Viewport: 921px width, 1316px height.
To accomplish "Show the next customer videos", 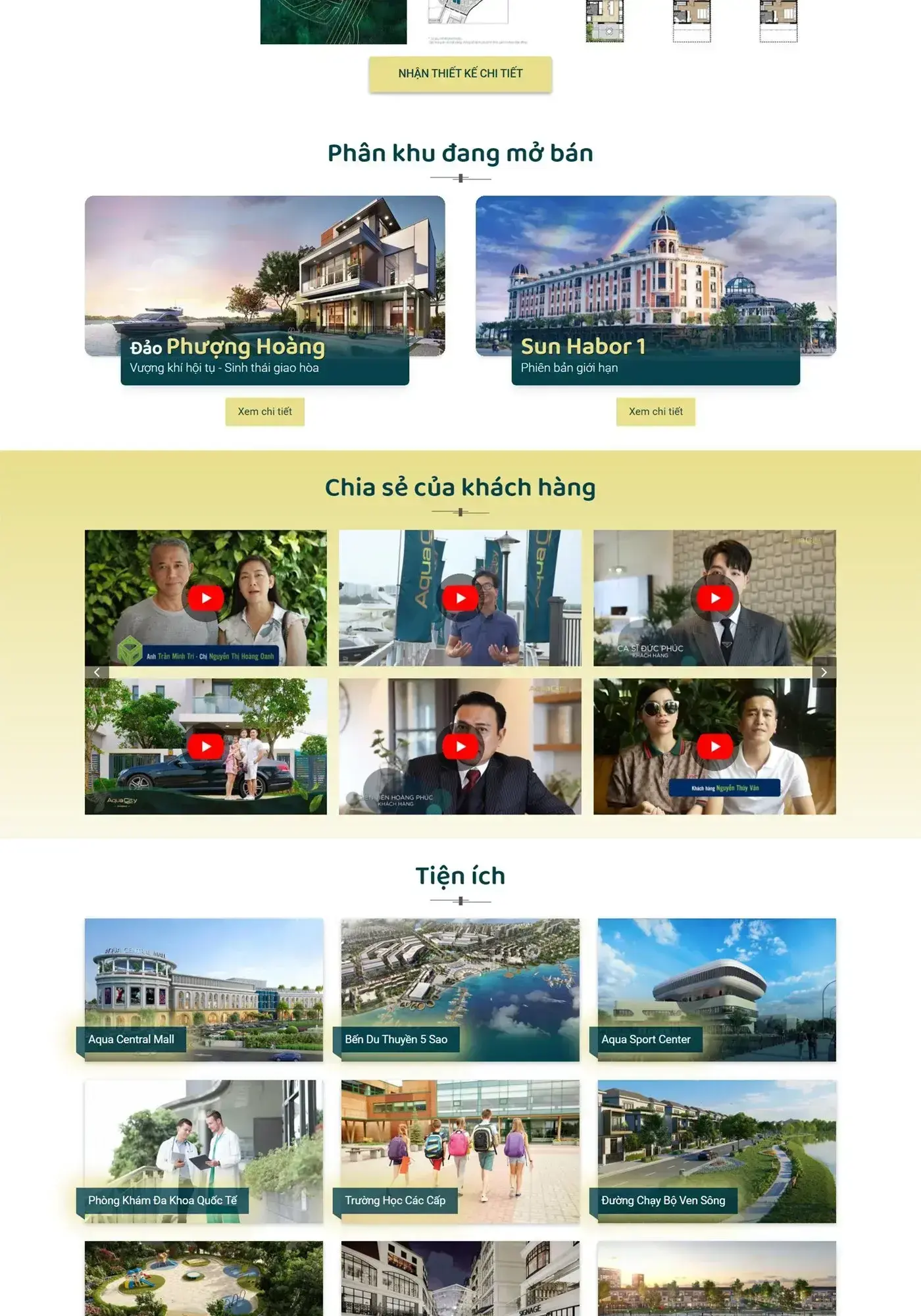I will pos(824,672).
